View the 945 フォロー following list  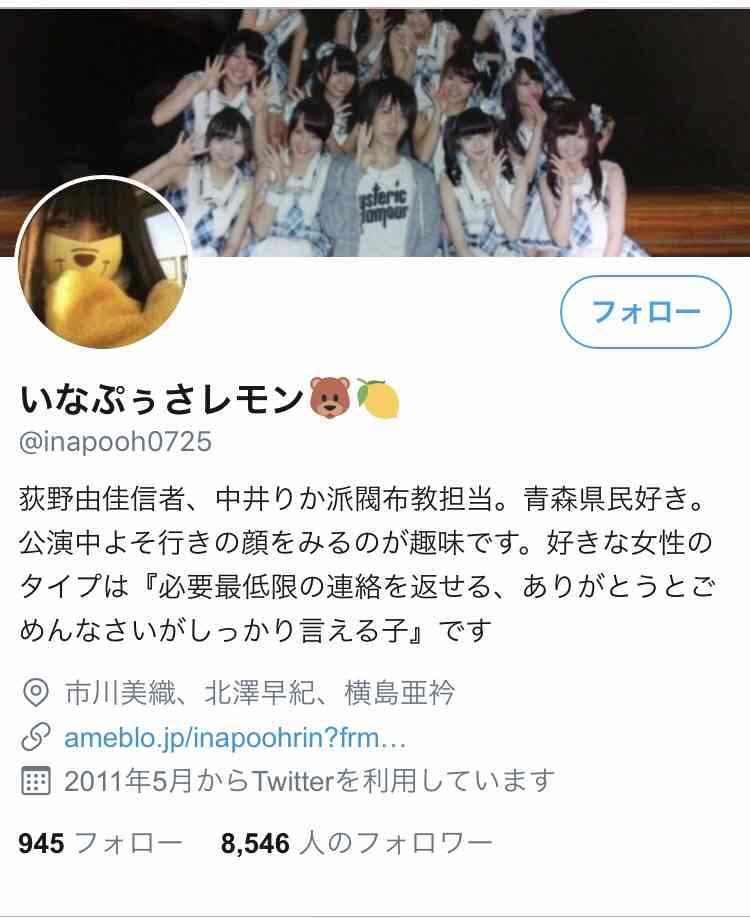point(100,844)
